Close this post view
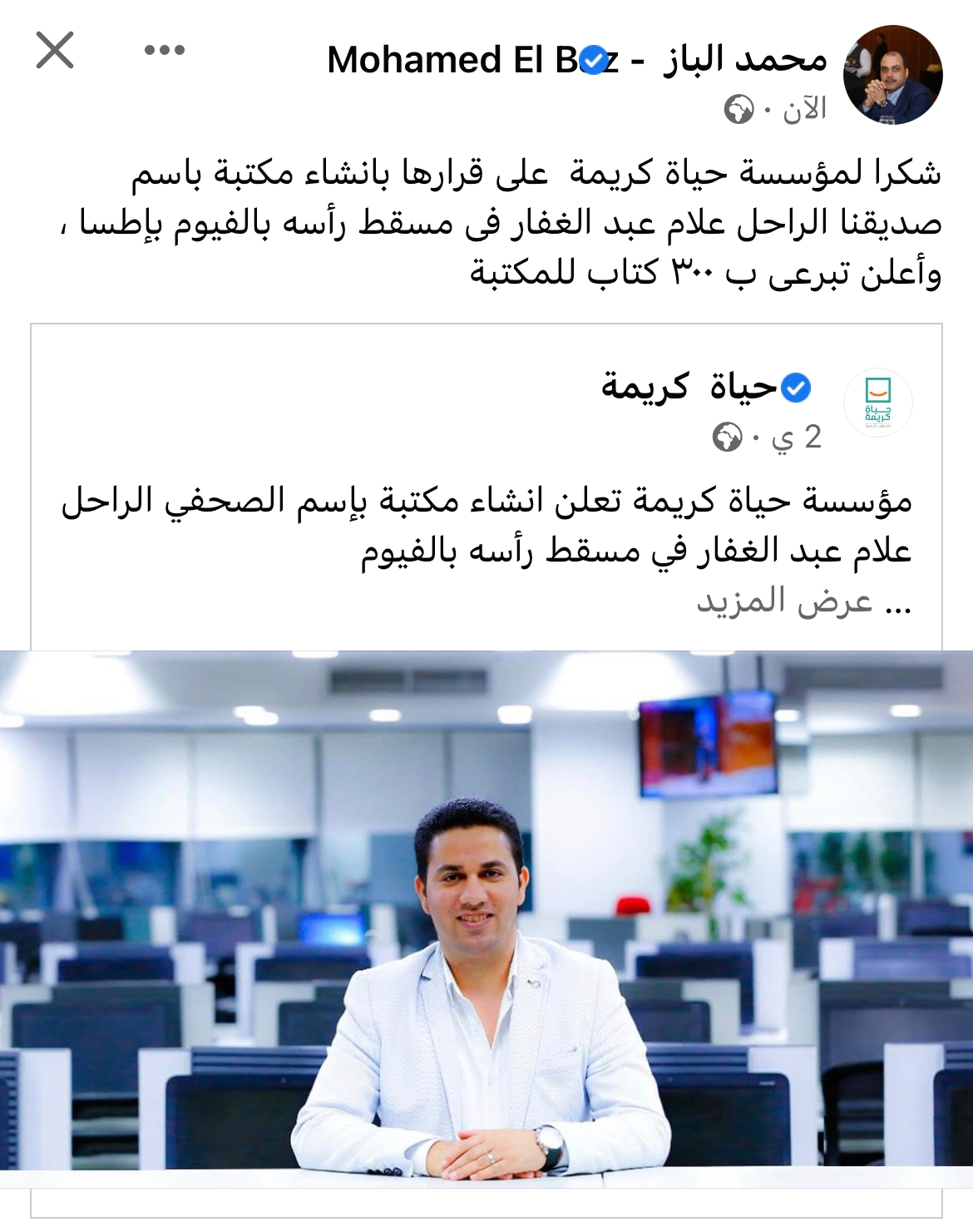 point(55,50)
